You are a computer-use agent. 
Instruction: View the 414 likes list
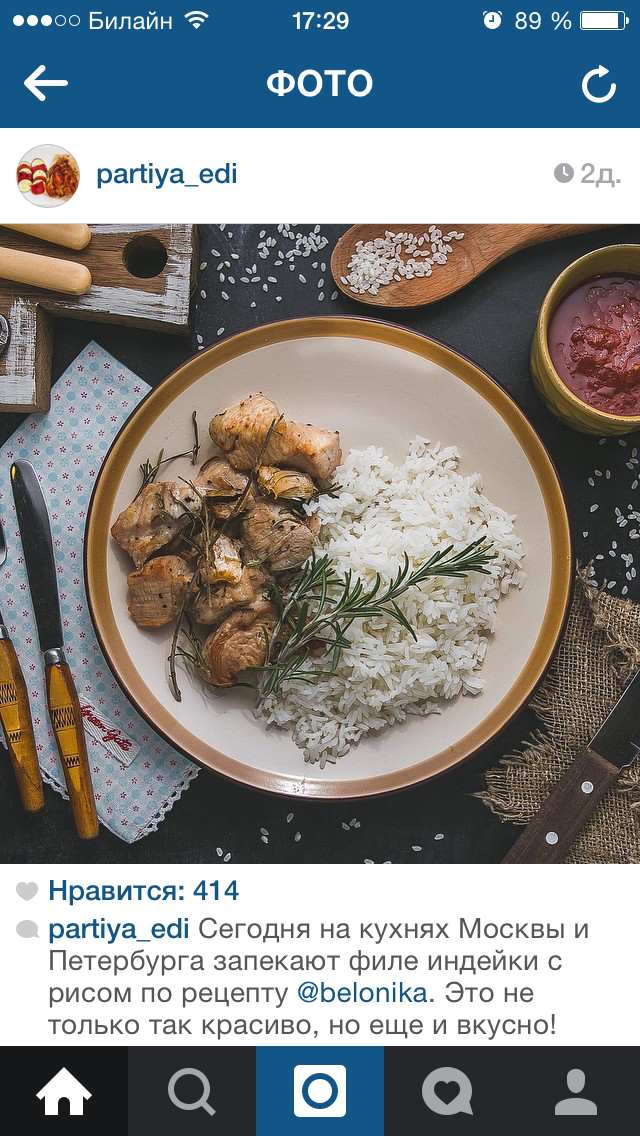click(143, 890)
